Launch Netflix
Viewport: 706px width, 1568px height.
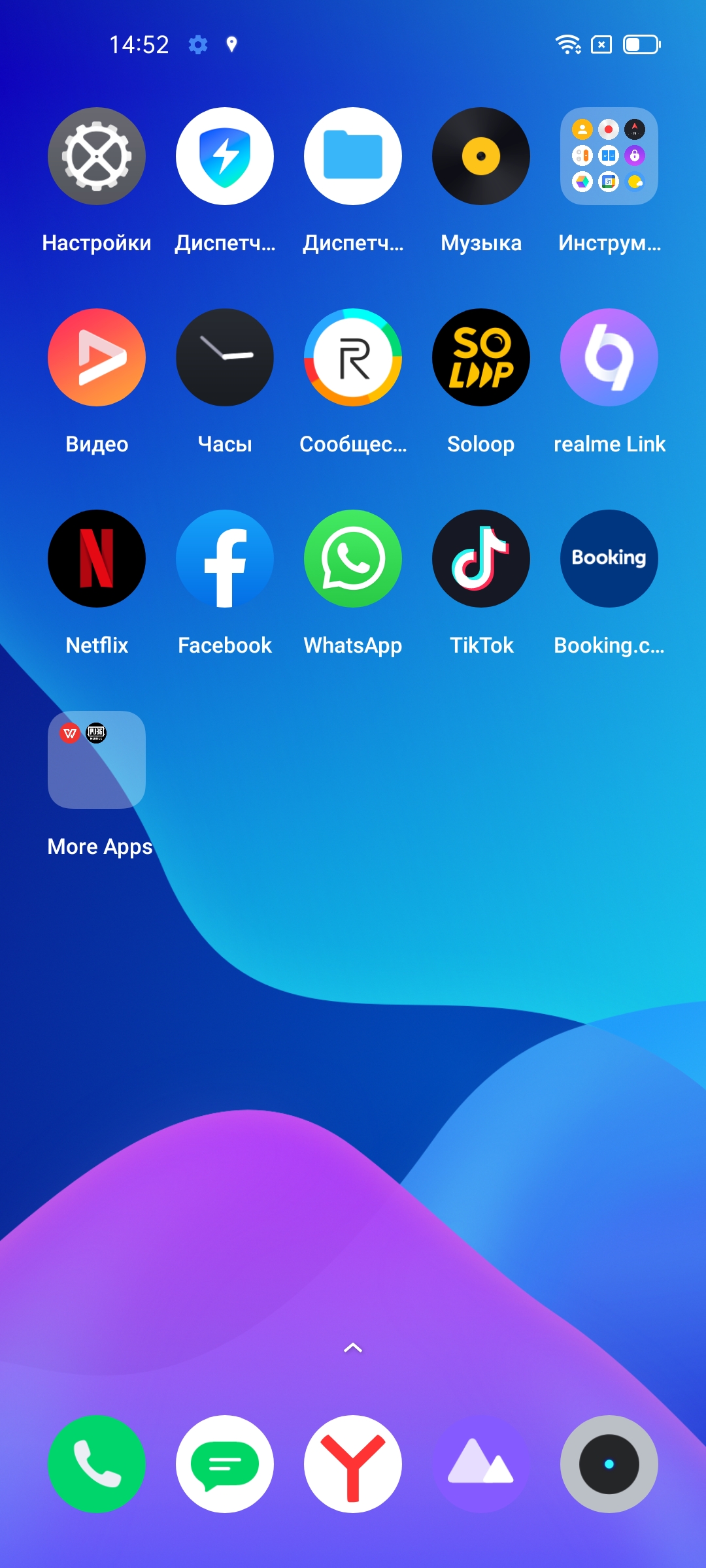97,559
